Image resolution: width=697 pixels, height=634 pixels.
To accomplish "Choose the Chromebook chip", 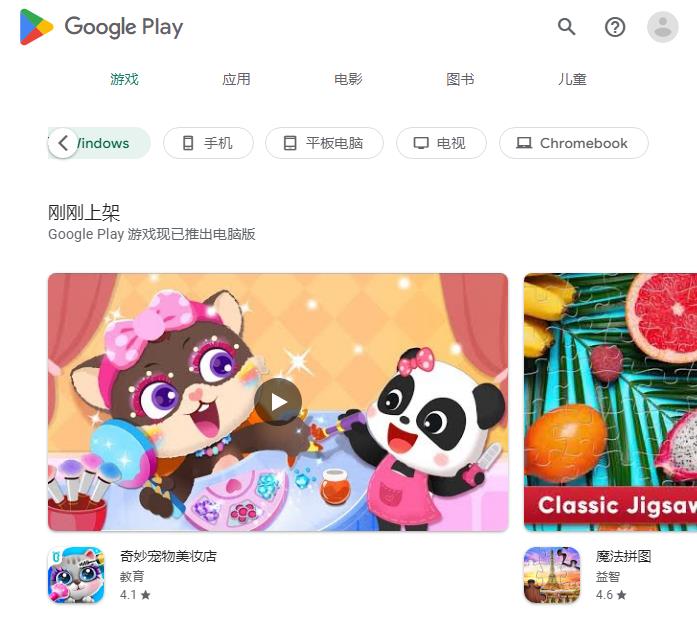I will 573,143.
